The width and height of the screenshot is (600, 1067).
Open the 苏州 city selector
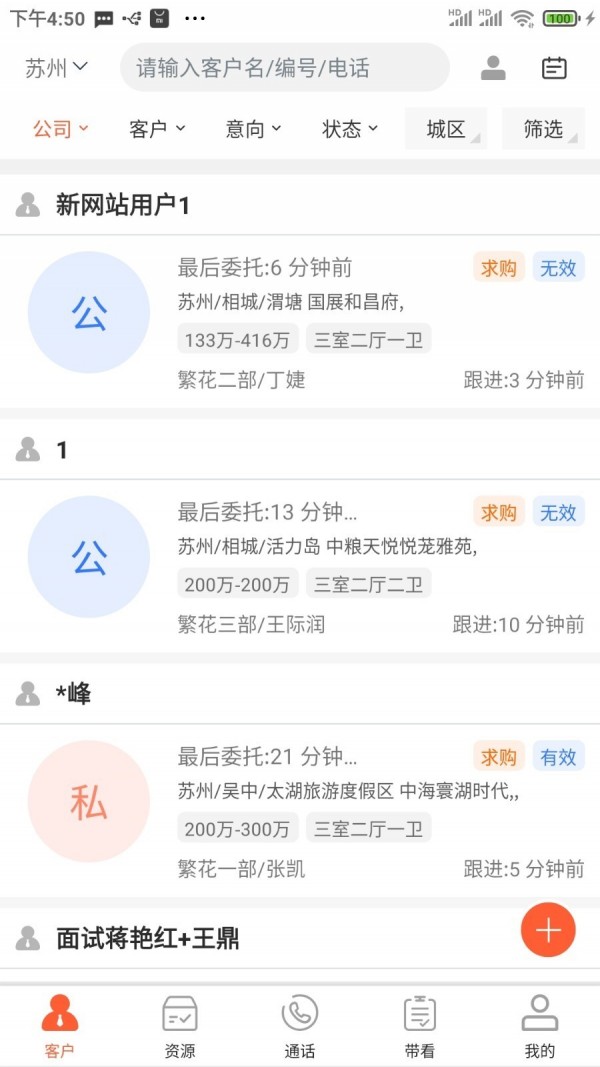click(x=56, y=68)
